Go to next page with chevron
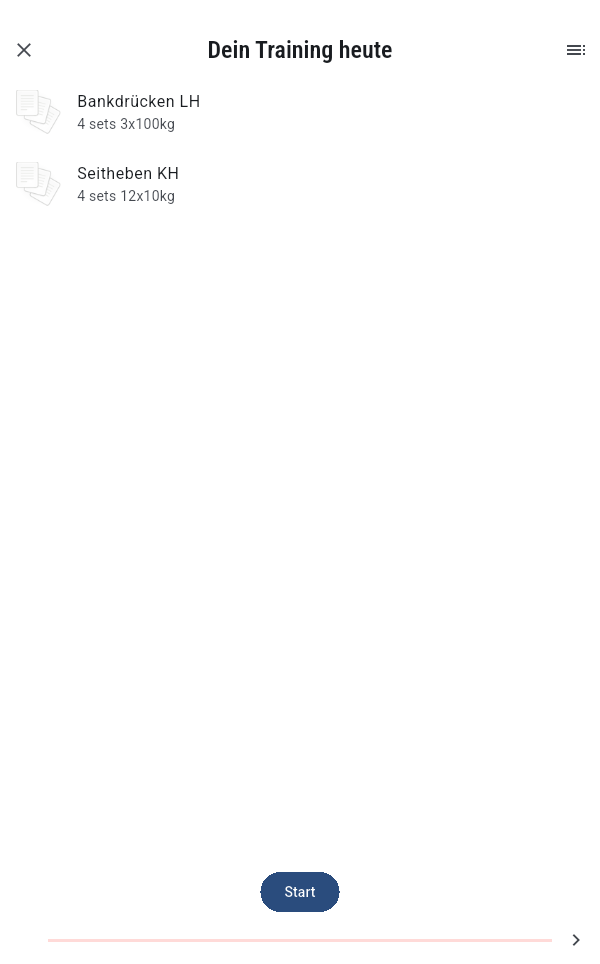The image size is (600, 964). 575,940
